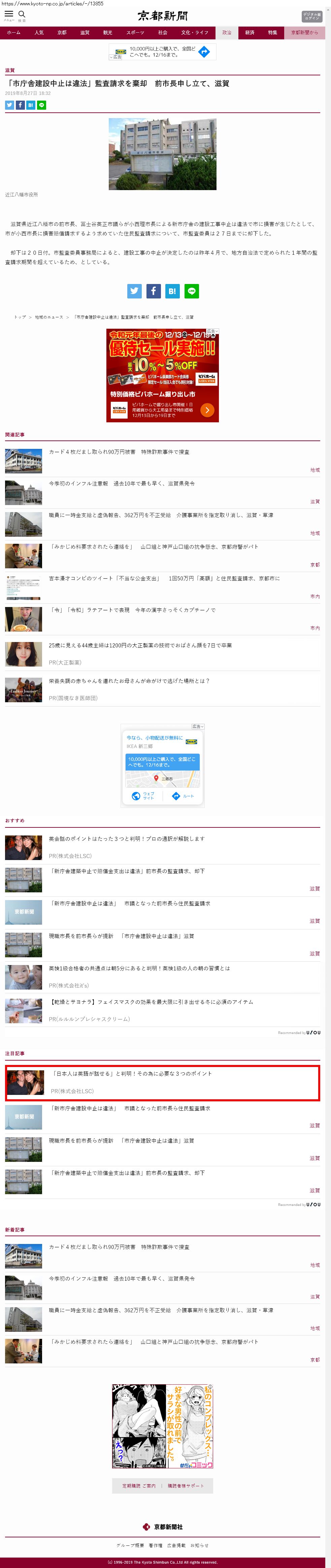Follow the 地域のニュース breadcrumb link
331x1568 pixels.
coord(49,317)
